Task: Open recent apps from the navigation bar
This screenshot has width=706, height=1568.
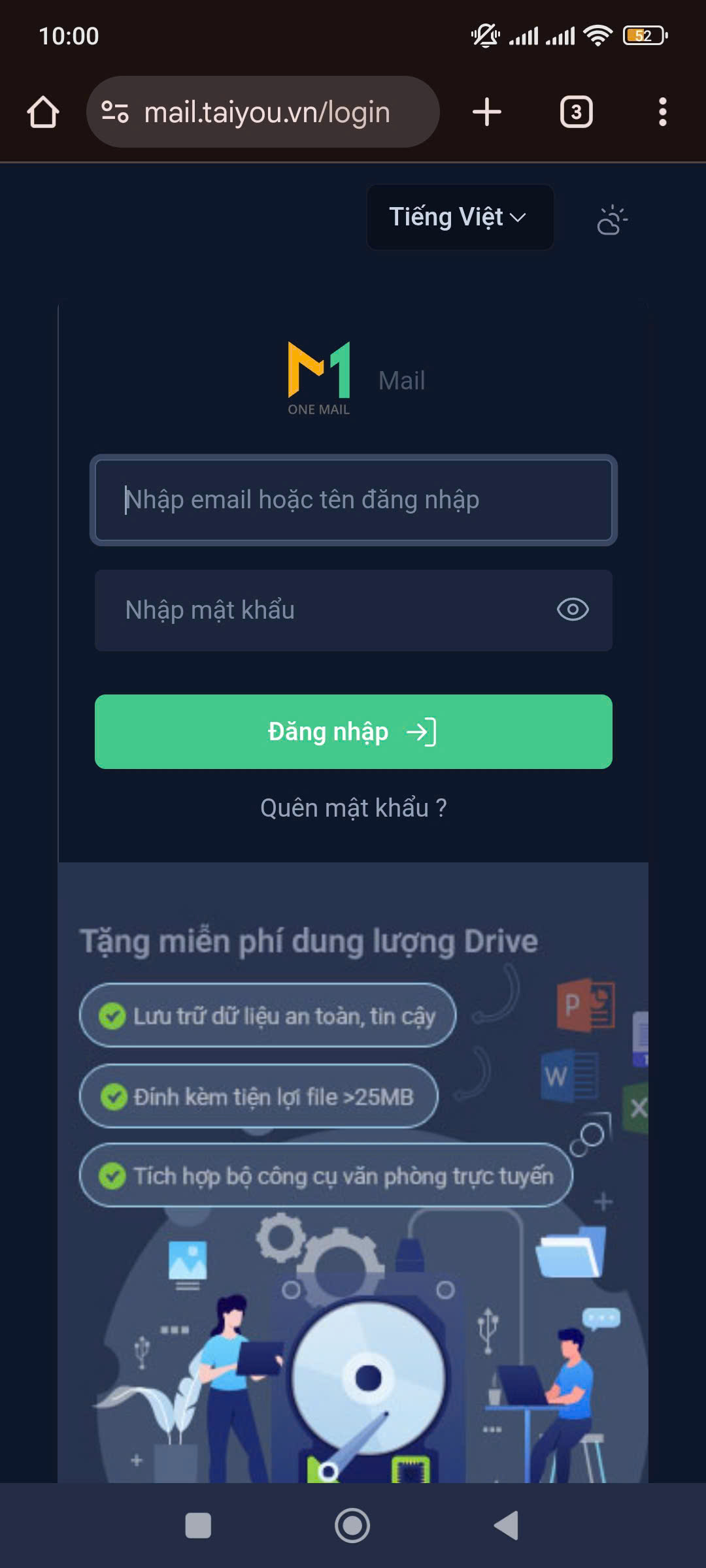Action: 198,1526
